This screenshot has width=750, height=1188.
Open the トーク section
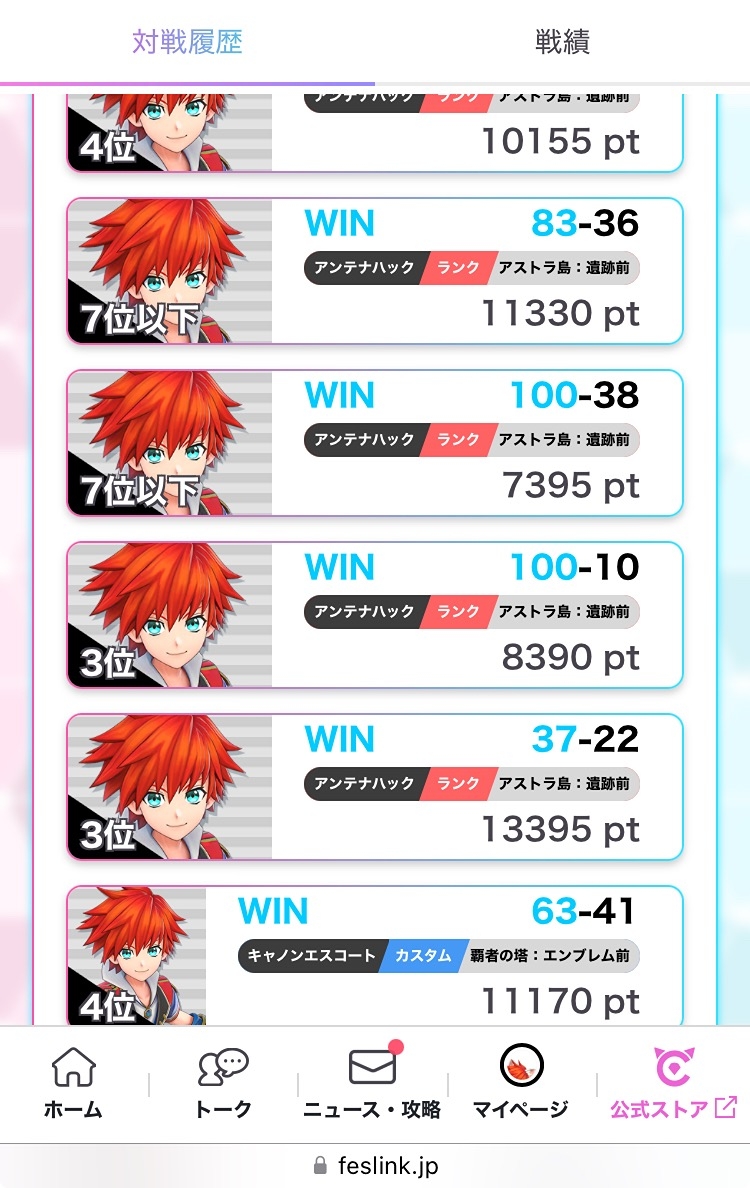(223, 1083)
